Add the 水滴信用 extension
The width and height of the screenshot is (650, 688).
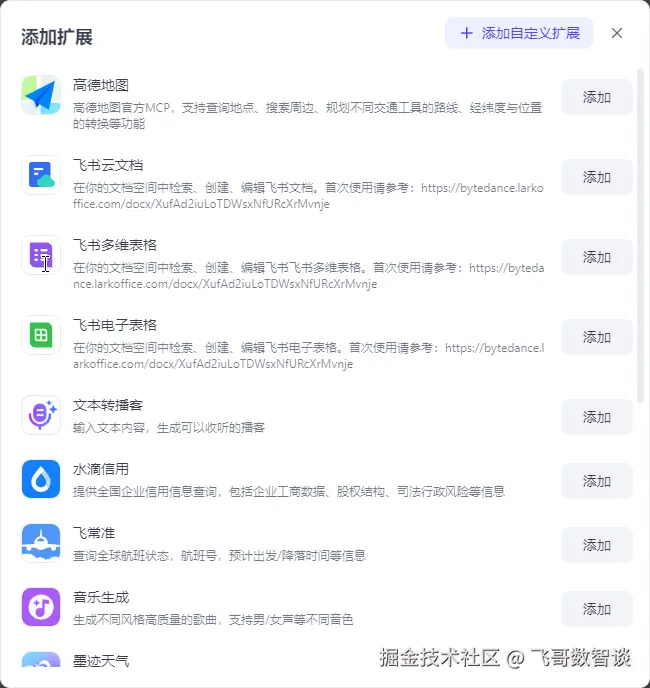tap(596, 481)
